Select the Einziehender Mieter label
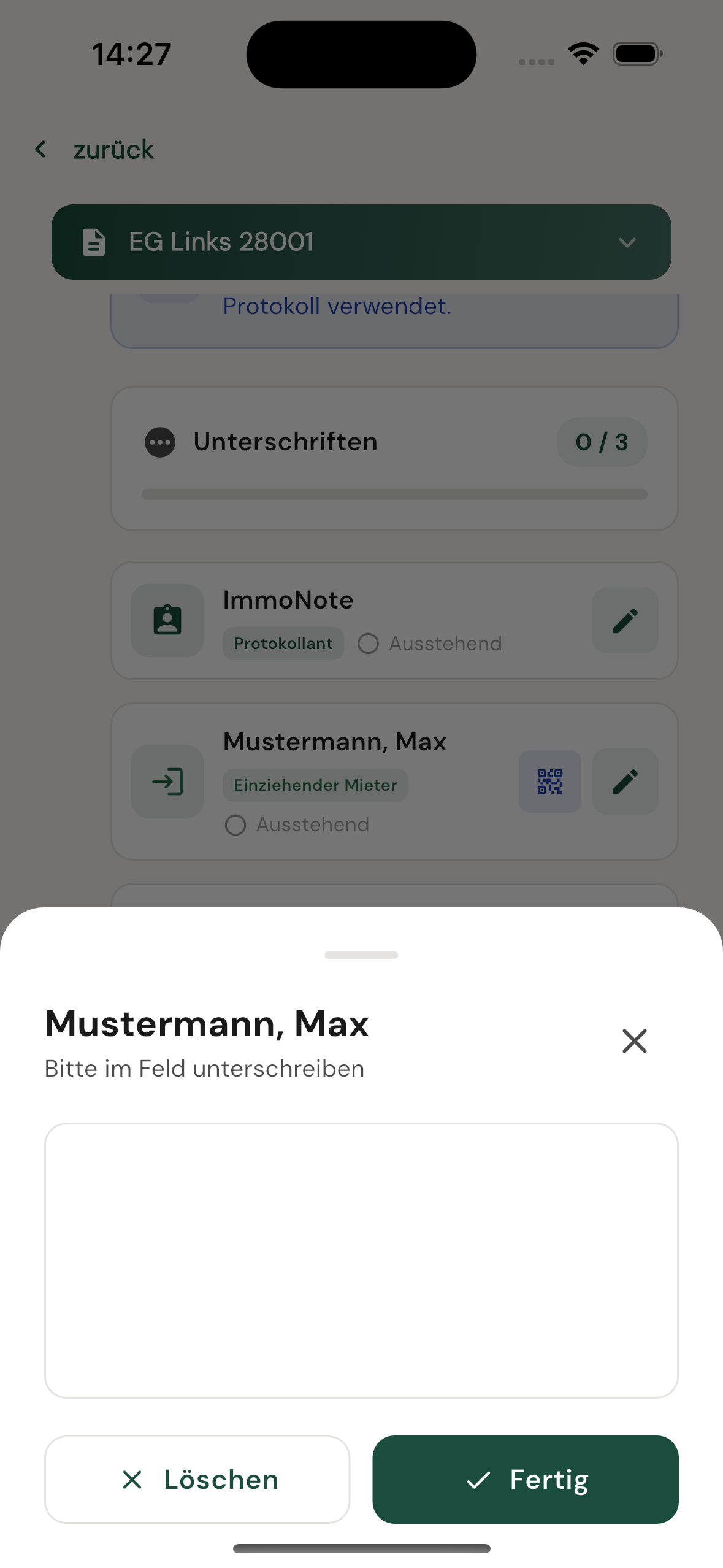 315,785
